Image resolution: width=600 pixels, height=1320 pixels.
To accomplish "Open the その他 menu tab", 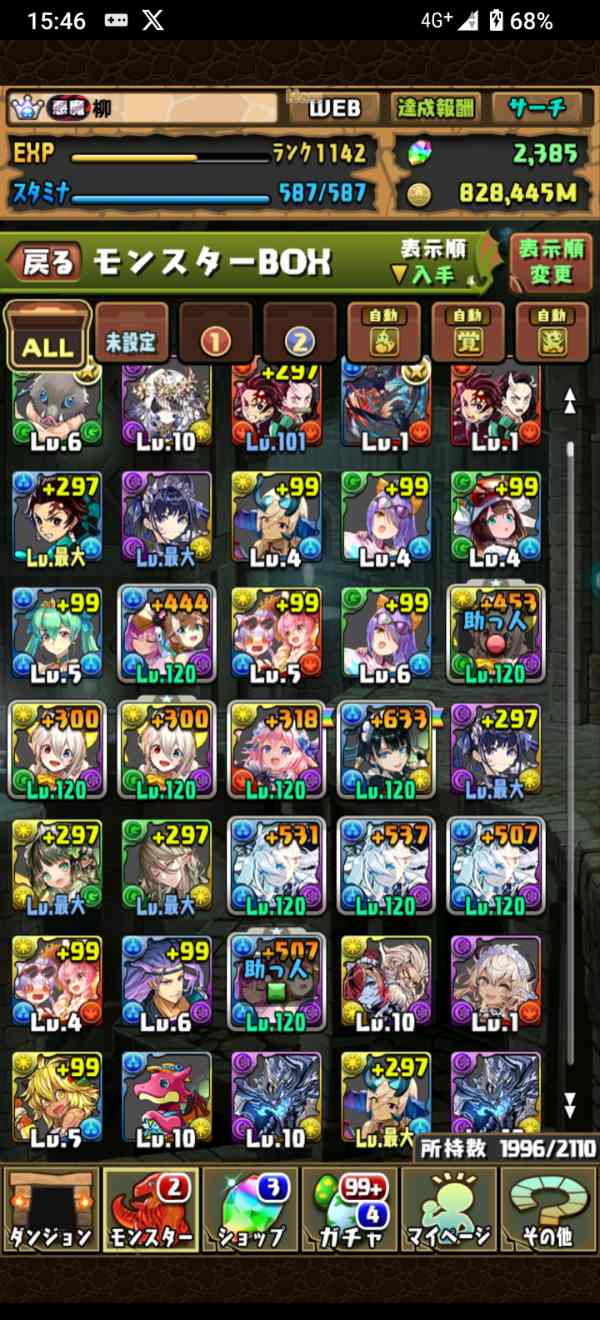I will [548, 1212].
